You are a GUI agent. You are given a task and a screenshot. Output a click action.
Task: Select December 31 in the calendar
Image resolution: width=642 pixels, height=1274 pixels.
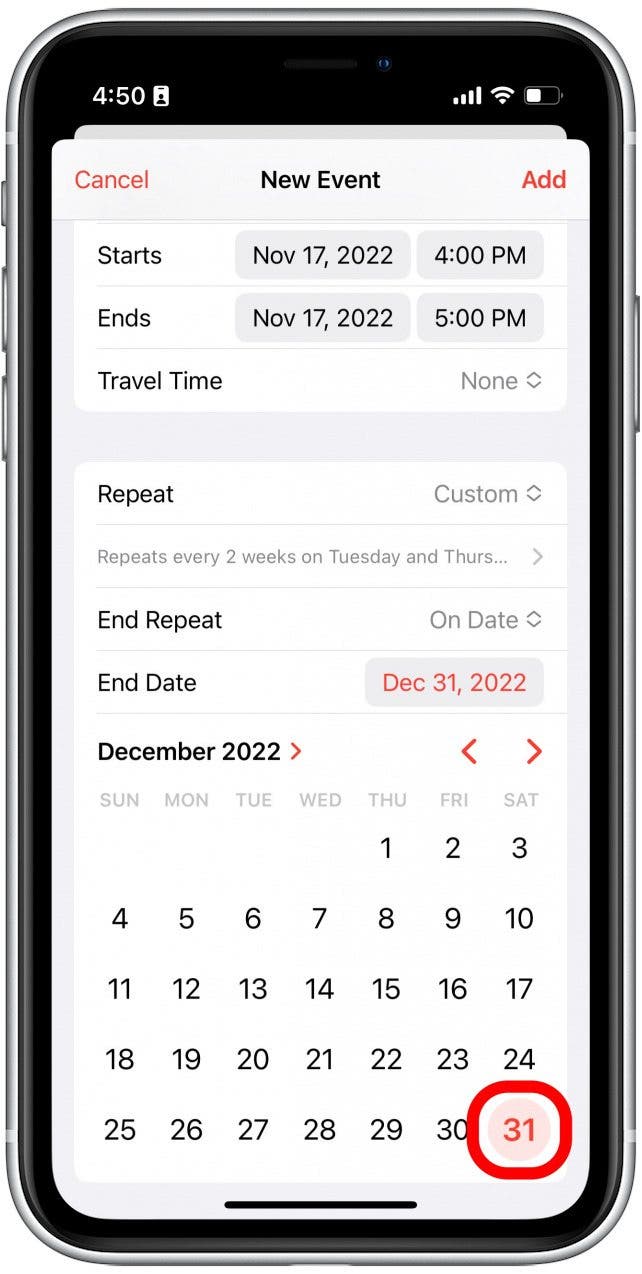tap(519, 1130)
